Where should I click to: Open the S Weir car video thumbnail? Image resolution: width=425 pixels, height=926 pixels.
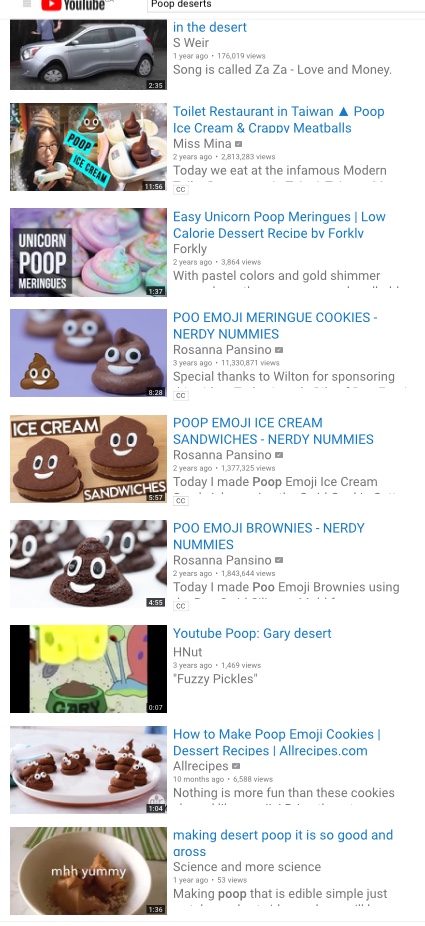(x=89, y=55)
